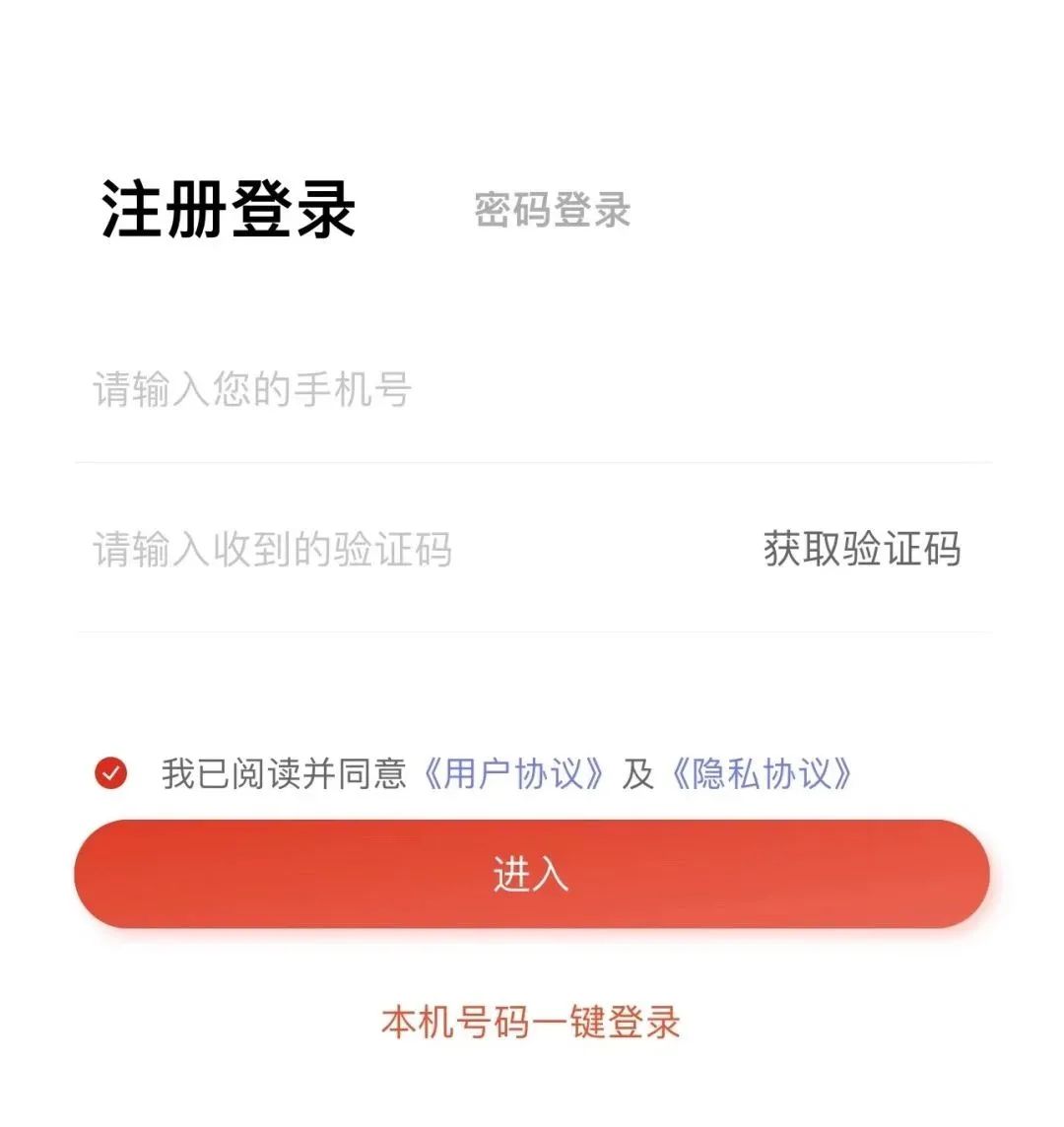Log in using one-tap phone login
The width and height of the screenshot is (1064, 1127).
click(x=531, y=1025)
